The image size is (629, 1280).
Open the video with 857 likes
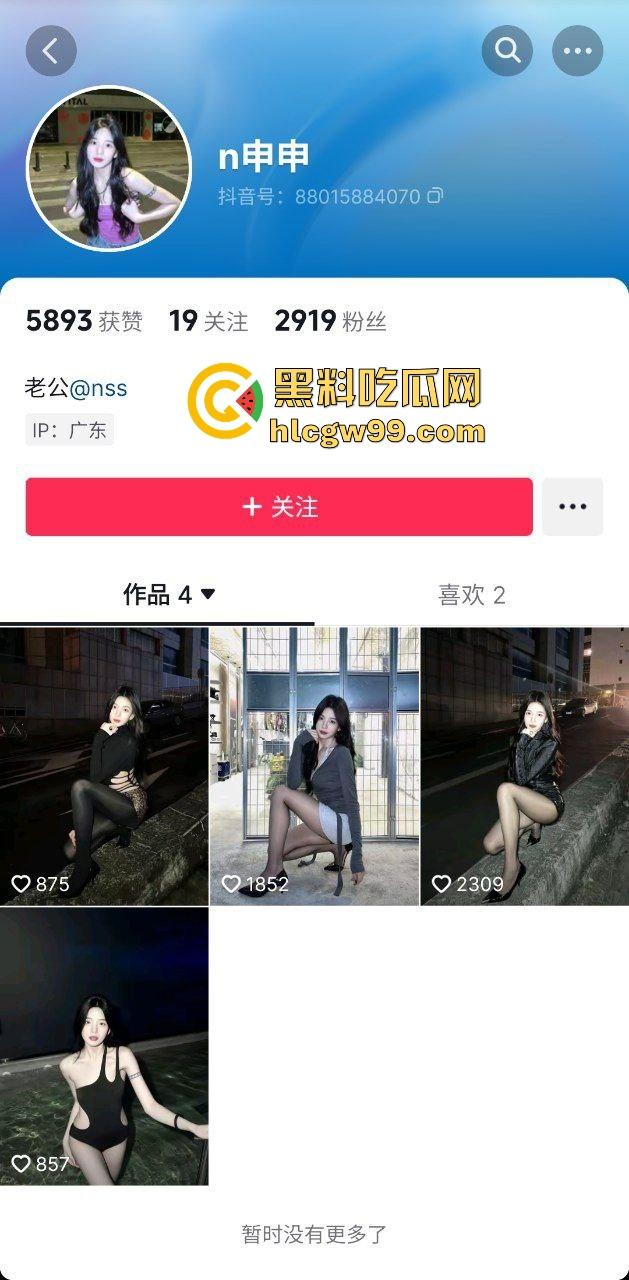pyautogui.click(x=104, y=1046)
